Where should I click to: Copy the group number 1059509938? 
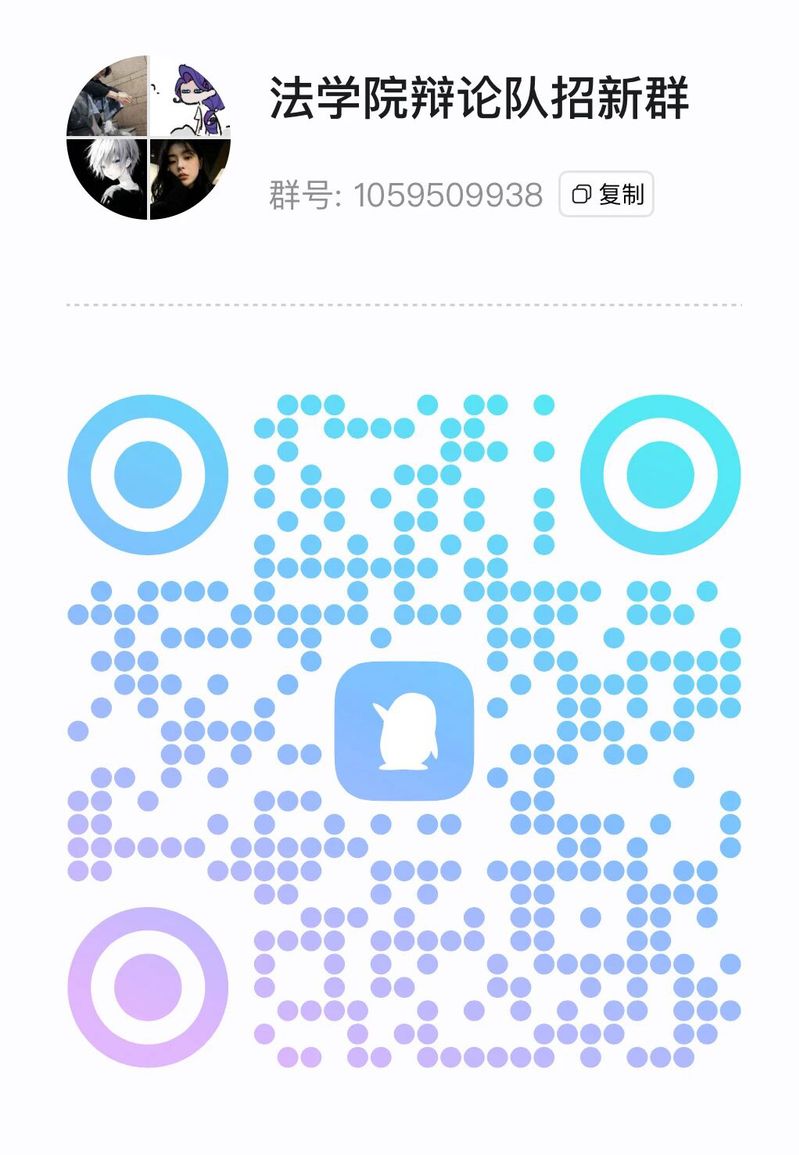click(606, 194)
